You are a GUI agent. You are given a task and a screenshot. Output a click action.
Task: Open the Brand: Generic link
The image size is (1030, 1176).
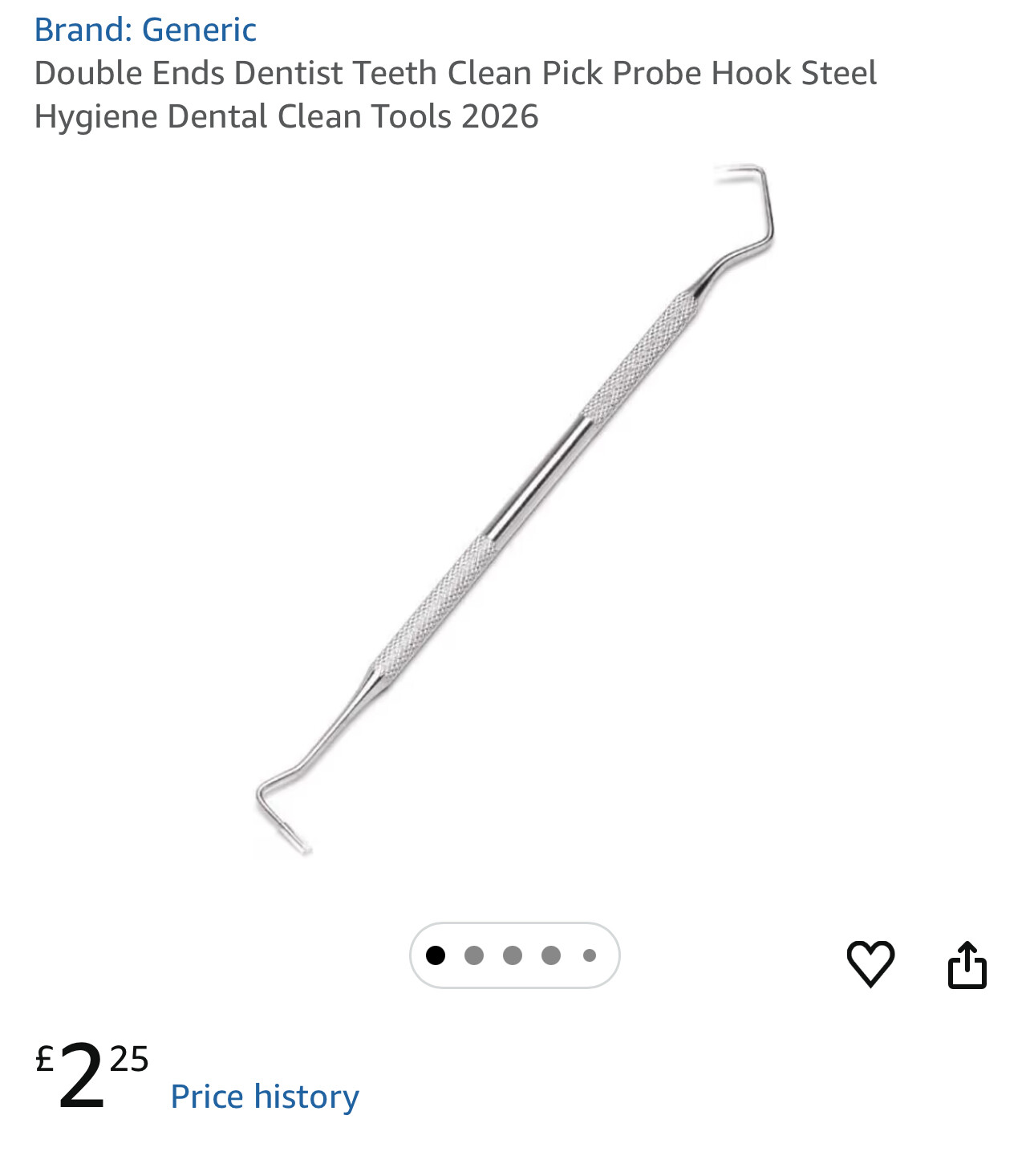tap(145, 30)
